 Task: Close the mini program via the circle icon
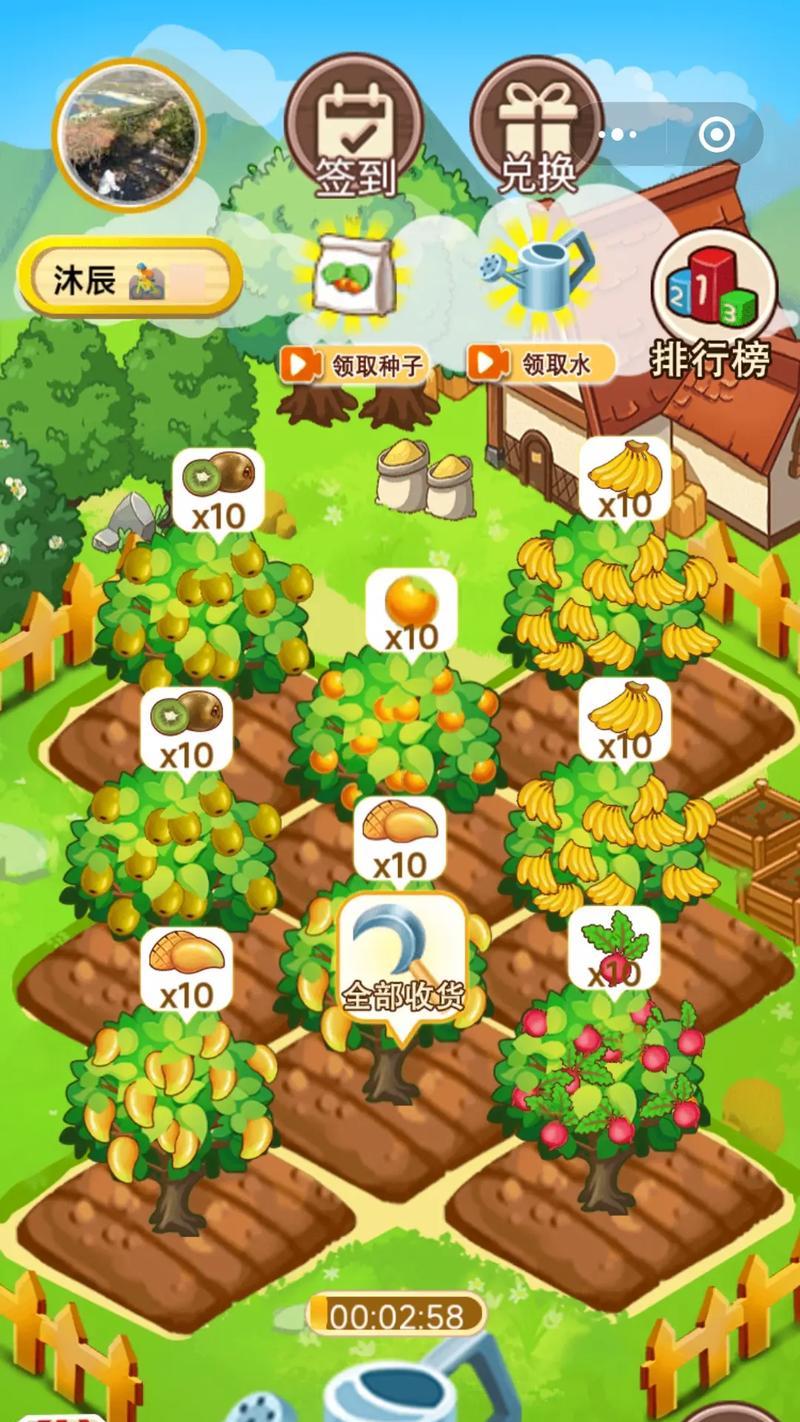[x=716, y=133]
